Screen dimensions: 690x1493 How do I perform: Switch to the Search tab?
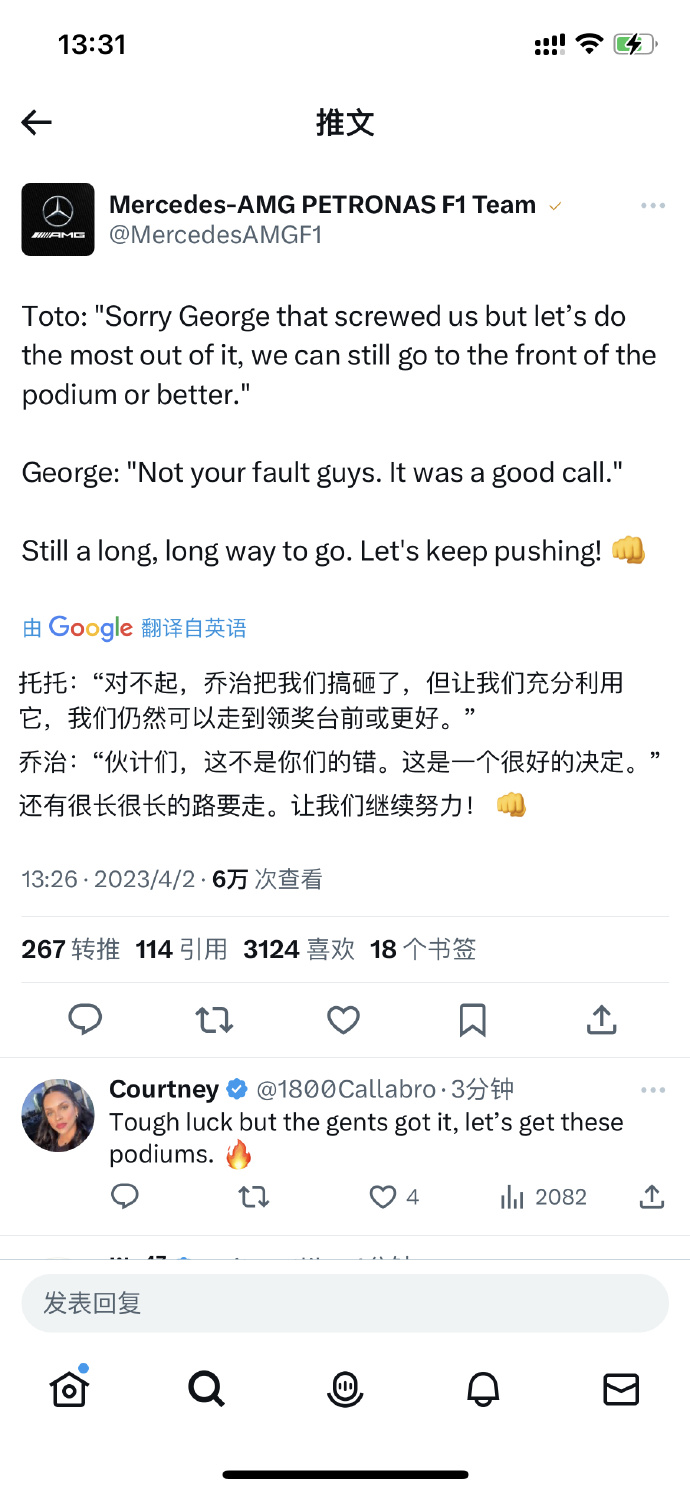[207, 1388]
